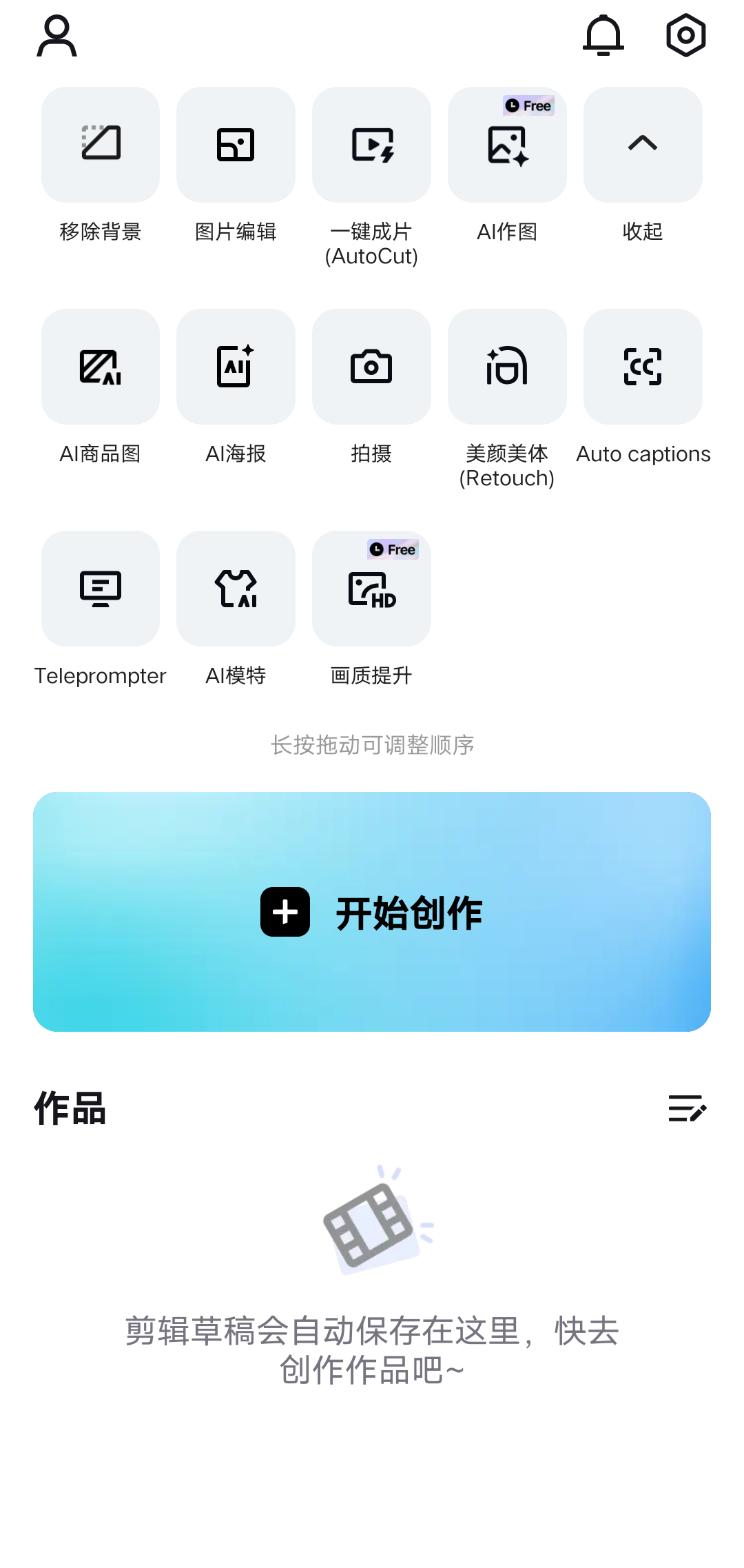Viewport: 744px width, 1568px height.
Task: Open the AI作图 tool
Action: point(507,145)
